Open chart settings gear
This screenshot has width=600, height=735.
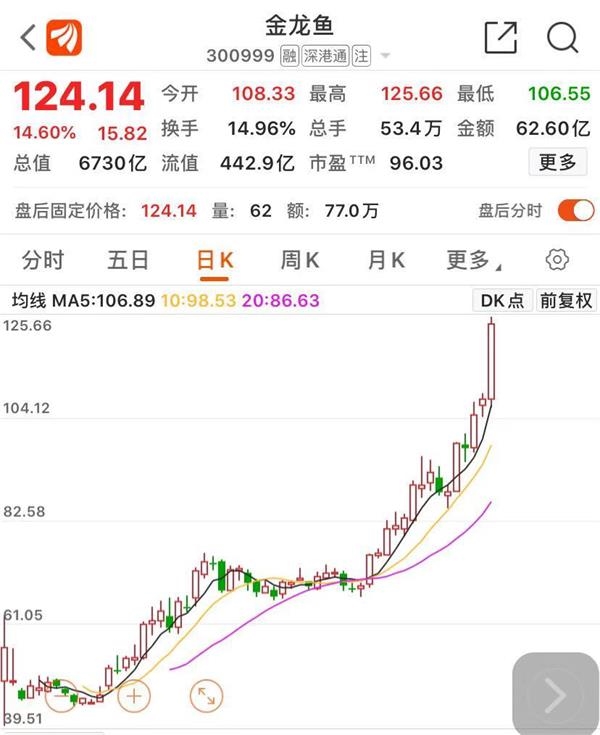(x=557, y=261)
